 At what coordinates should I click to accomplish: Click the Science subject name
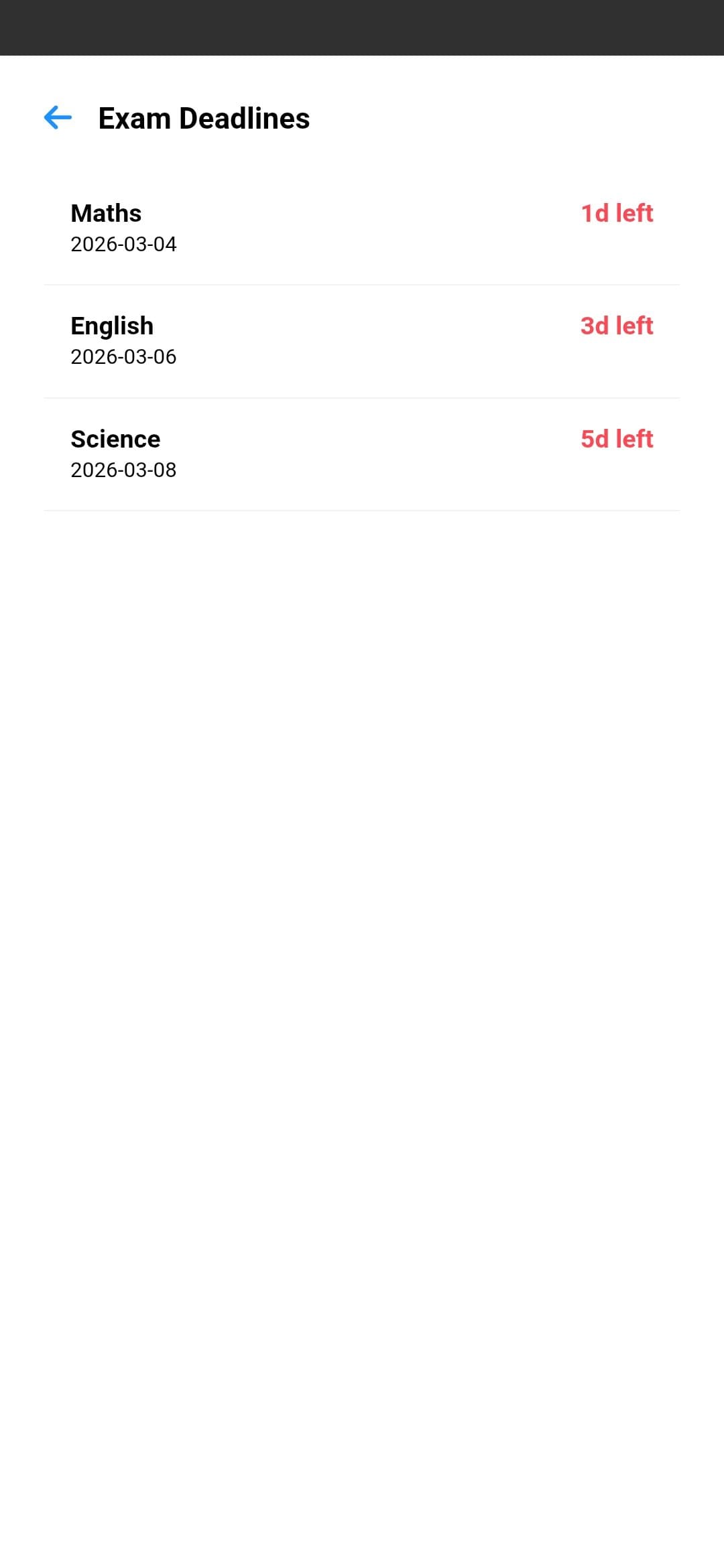(115, 439)
